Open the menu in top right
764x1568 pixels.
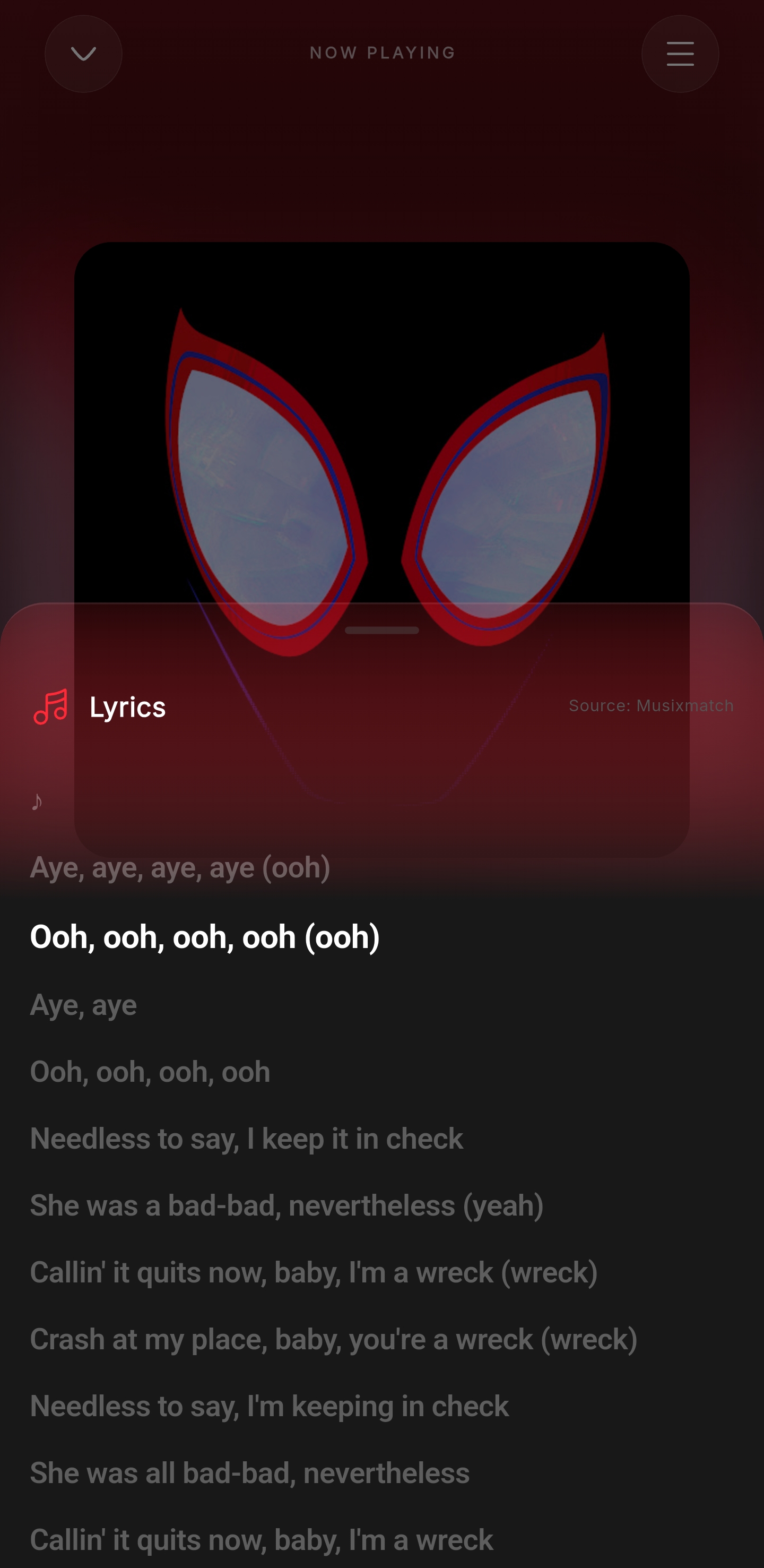[680, 54]
